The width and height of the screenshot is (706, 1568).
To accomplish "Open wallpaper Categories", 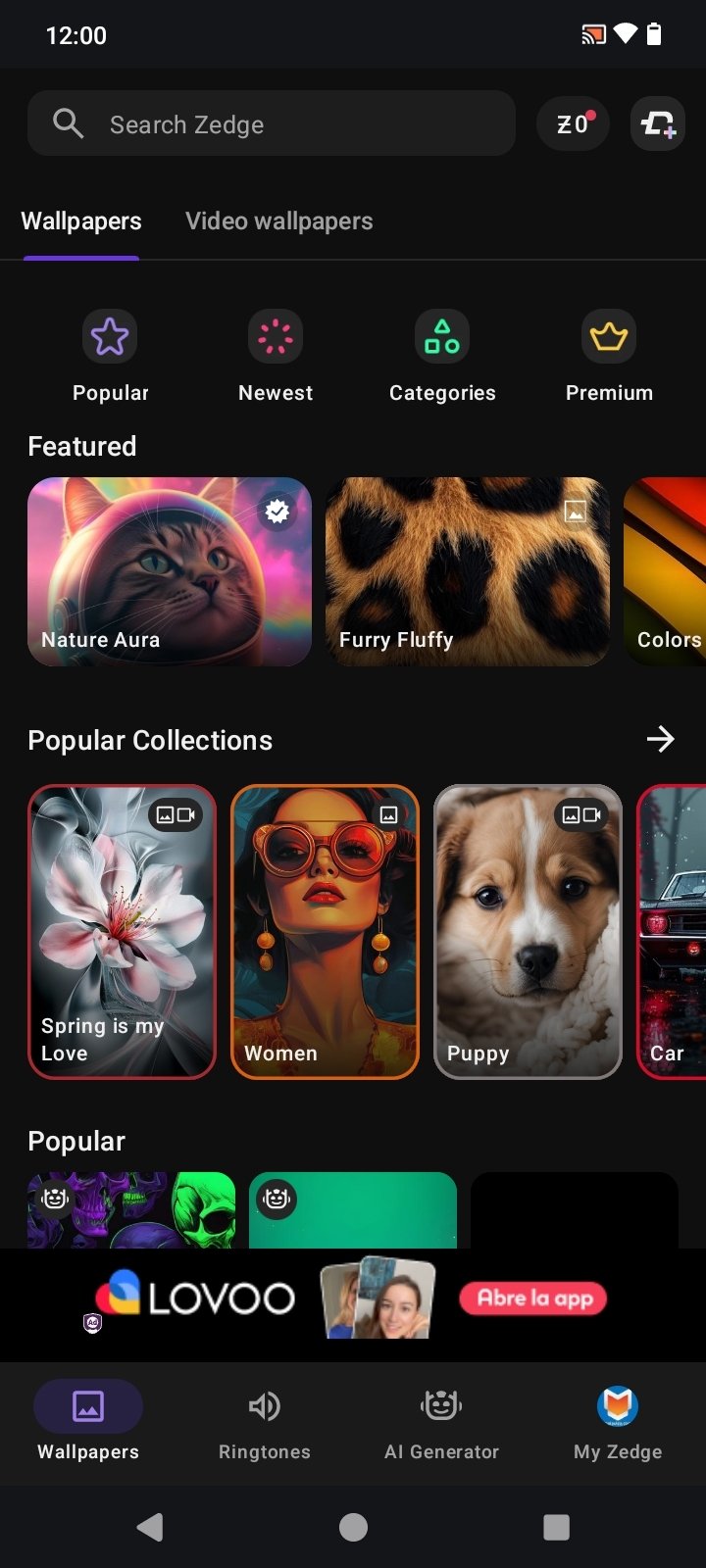I will [442, 357].
